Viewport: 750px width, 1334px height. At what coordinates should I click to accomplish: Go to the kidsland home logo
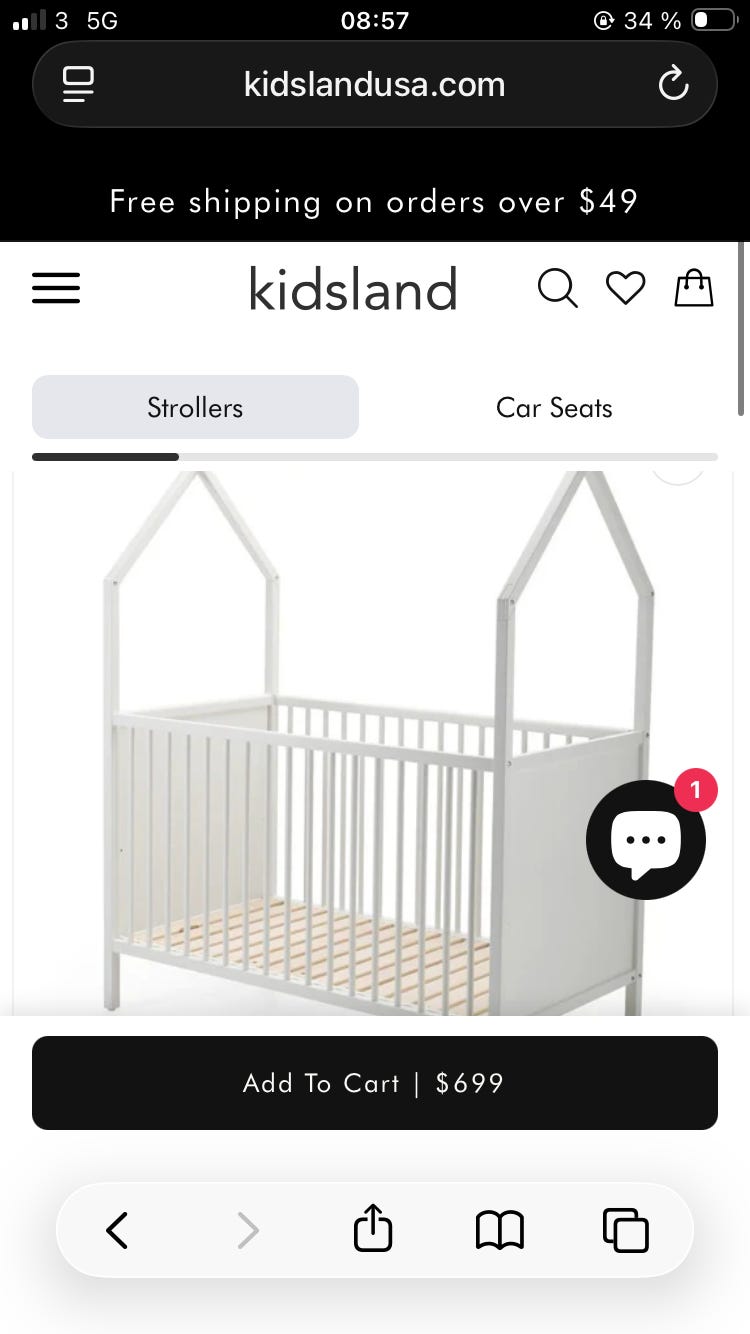coord(352,289)
